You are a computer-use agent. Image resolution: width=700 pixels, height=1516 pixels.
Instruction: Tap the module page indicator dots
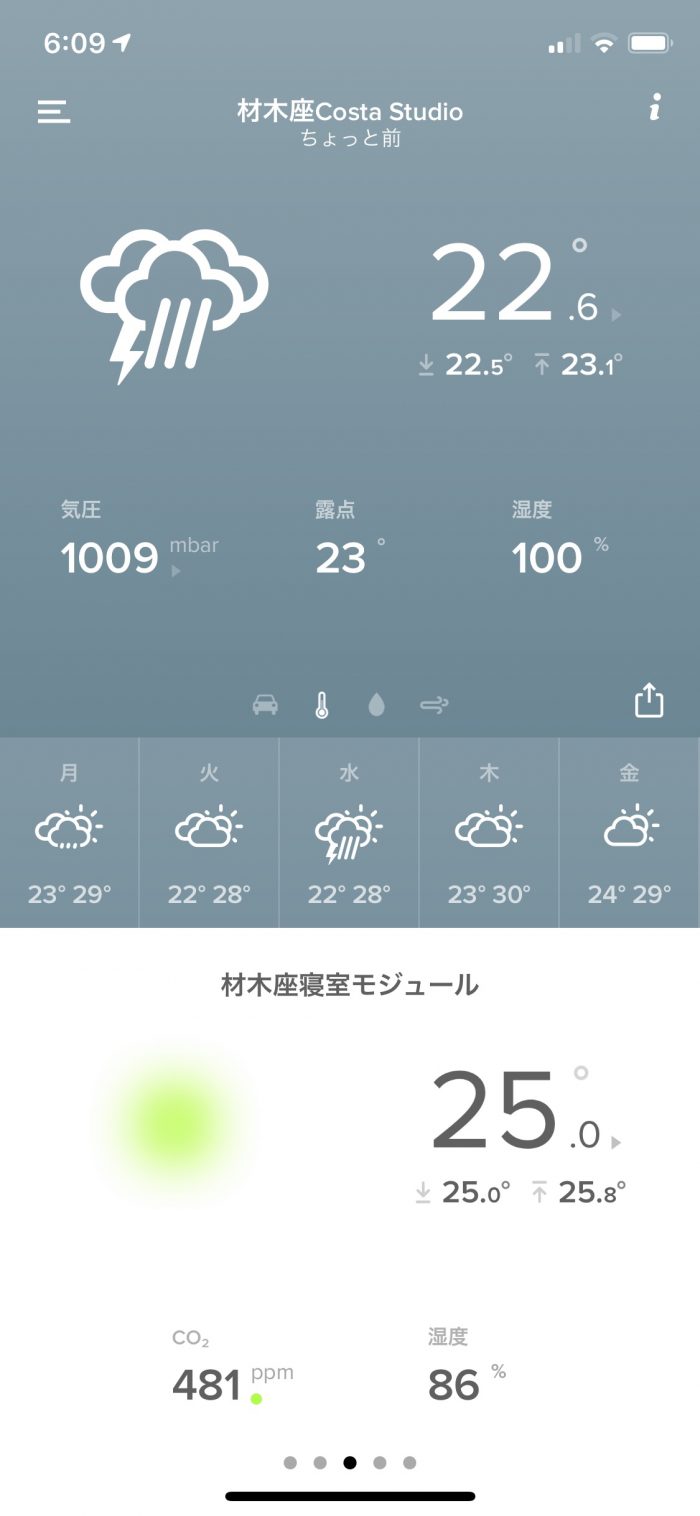coord(349,1462)
